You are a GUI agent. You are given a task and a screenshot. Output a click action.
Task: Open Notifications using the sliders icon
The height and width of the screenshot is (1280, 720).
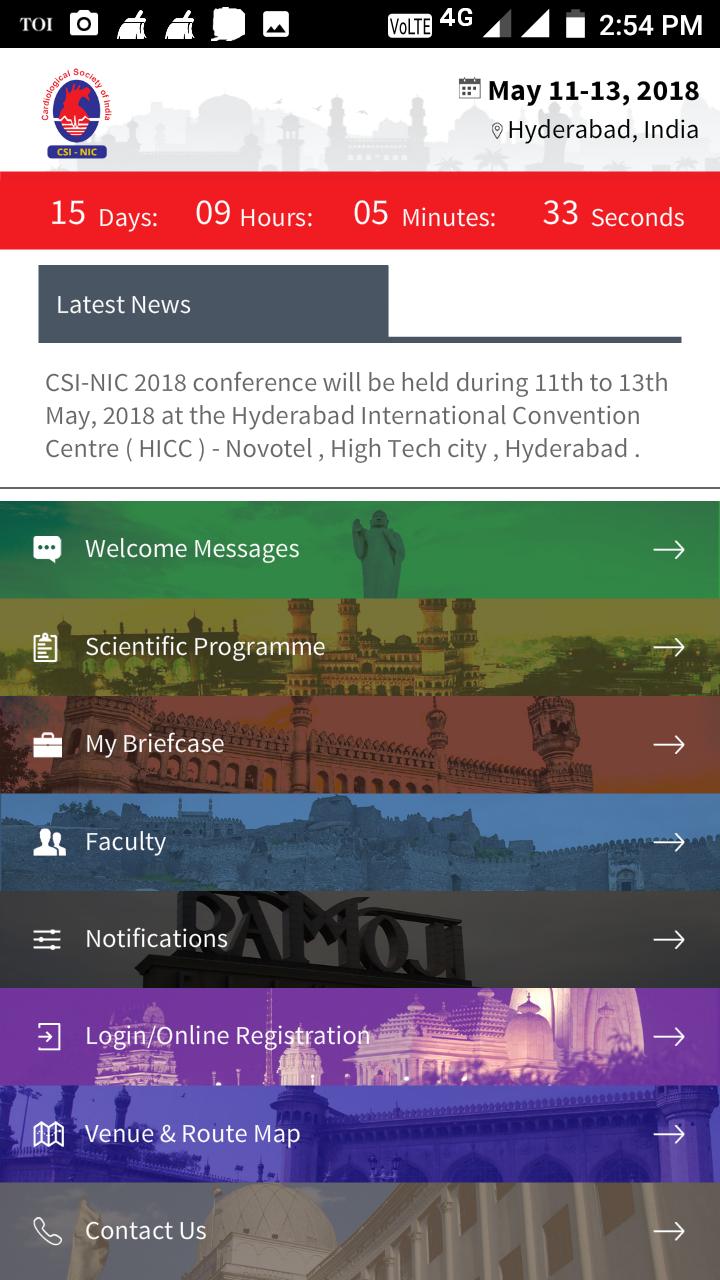[46, 938]
